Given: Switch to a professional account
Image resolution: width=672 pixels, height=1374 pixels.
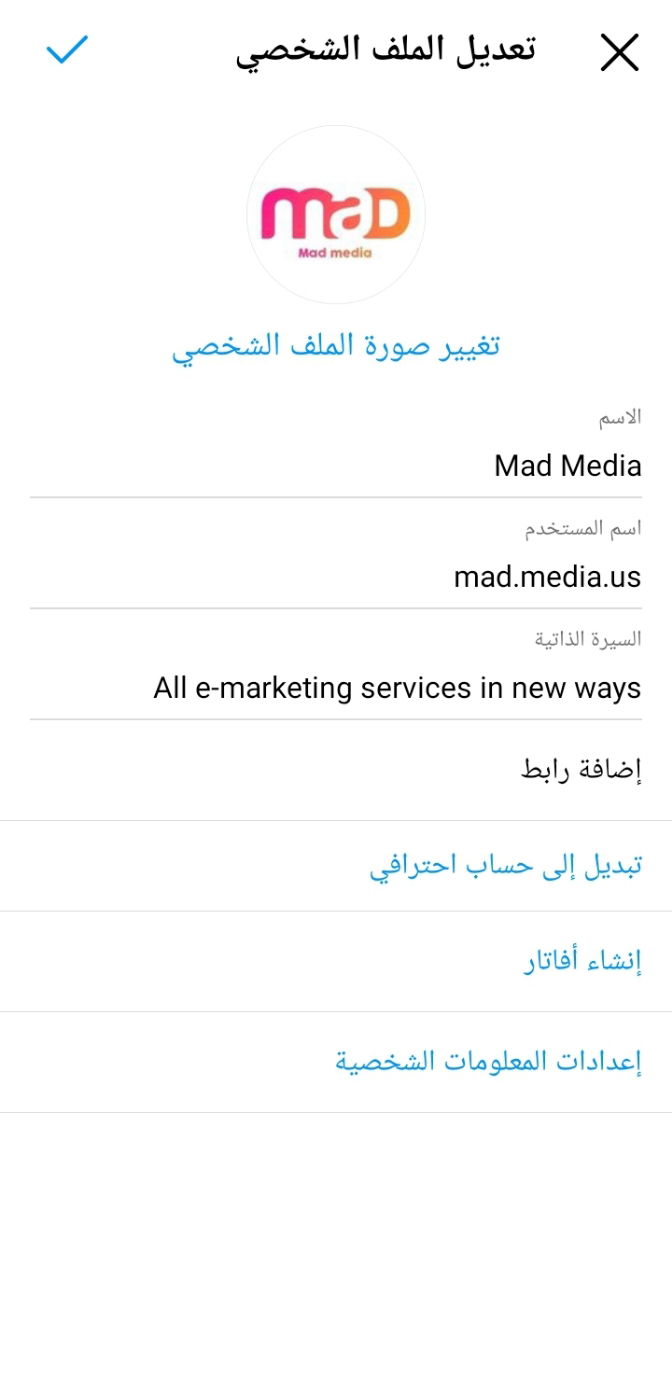Looking at the screenshot, I should point(336,866).
